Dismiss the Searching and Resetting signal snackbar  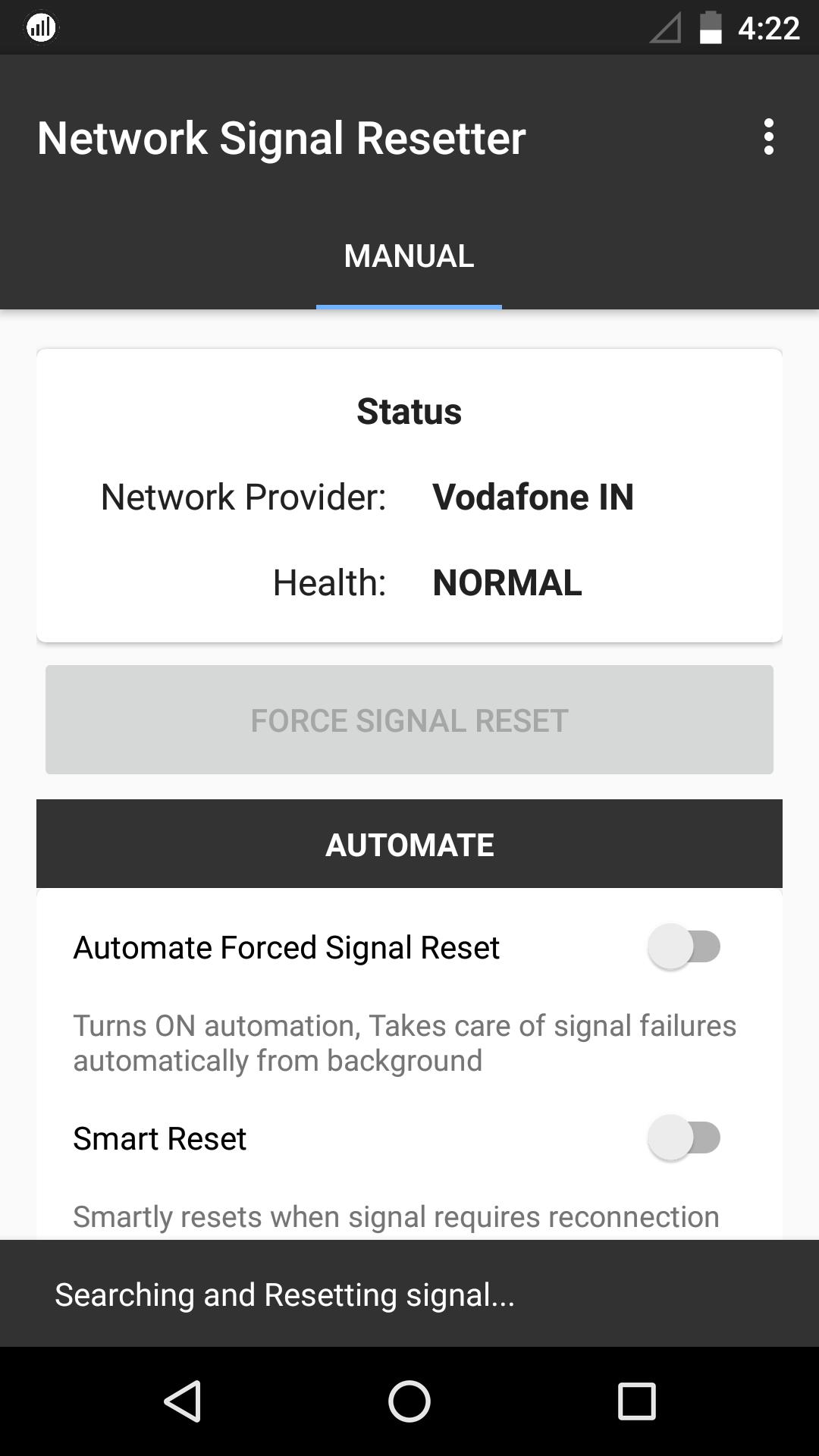coord(284,1294)
